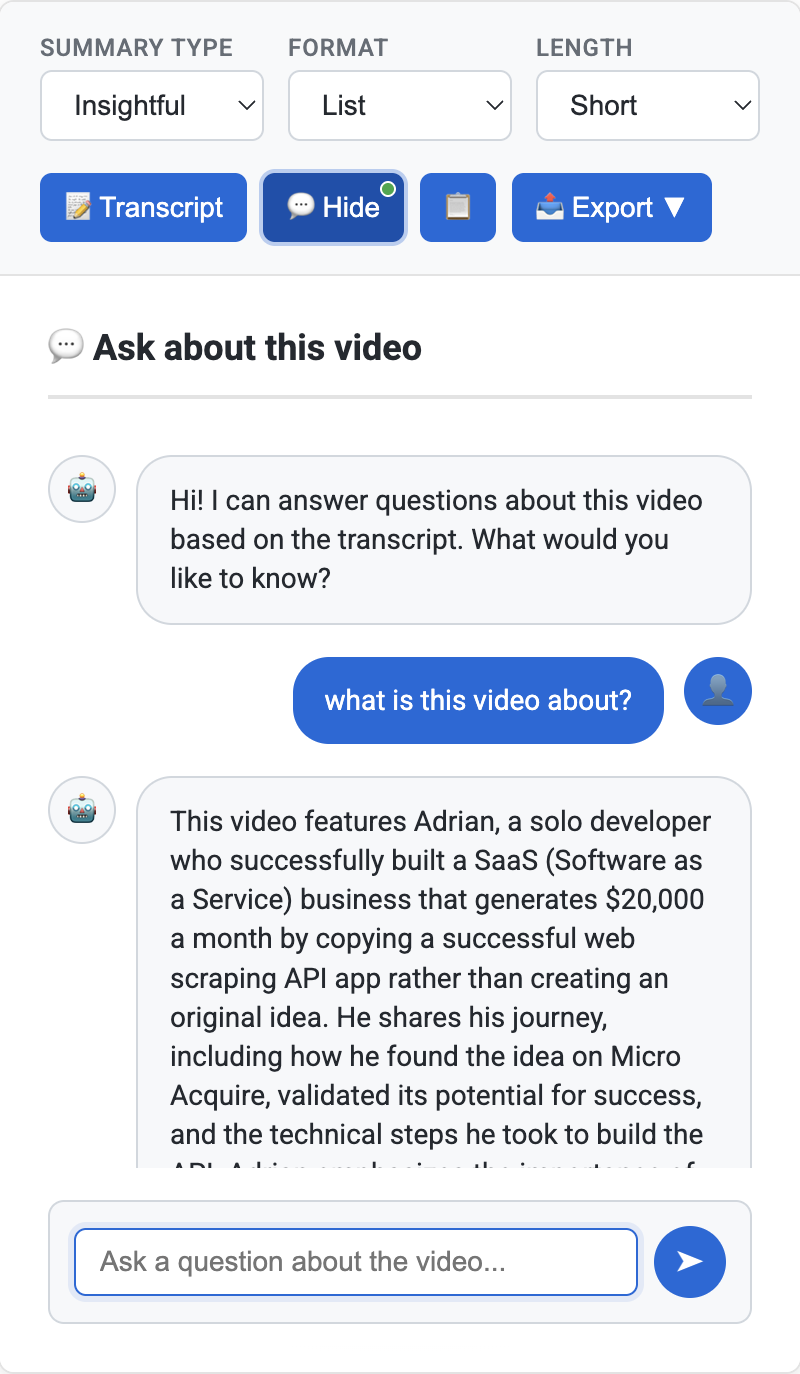
Task: Click inside the 'Ask a question about the video' field
Action: pos(355,1262)
